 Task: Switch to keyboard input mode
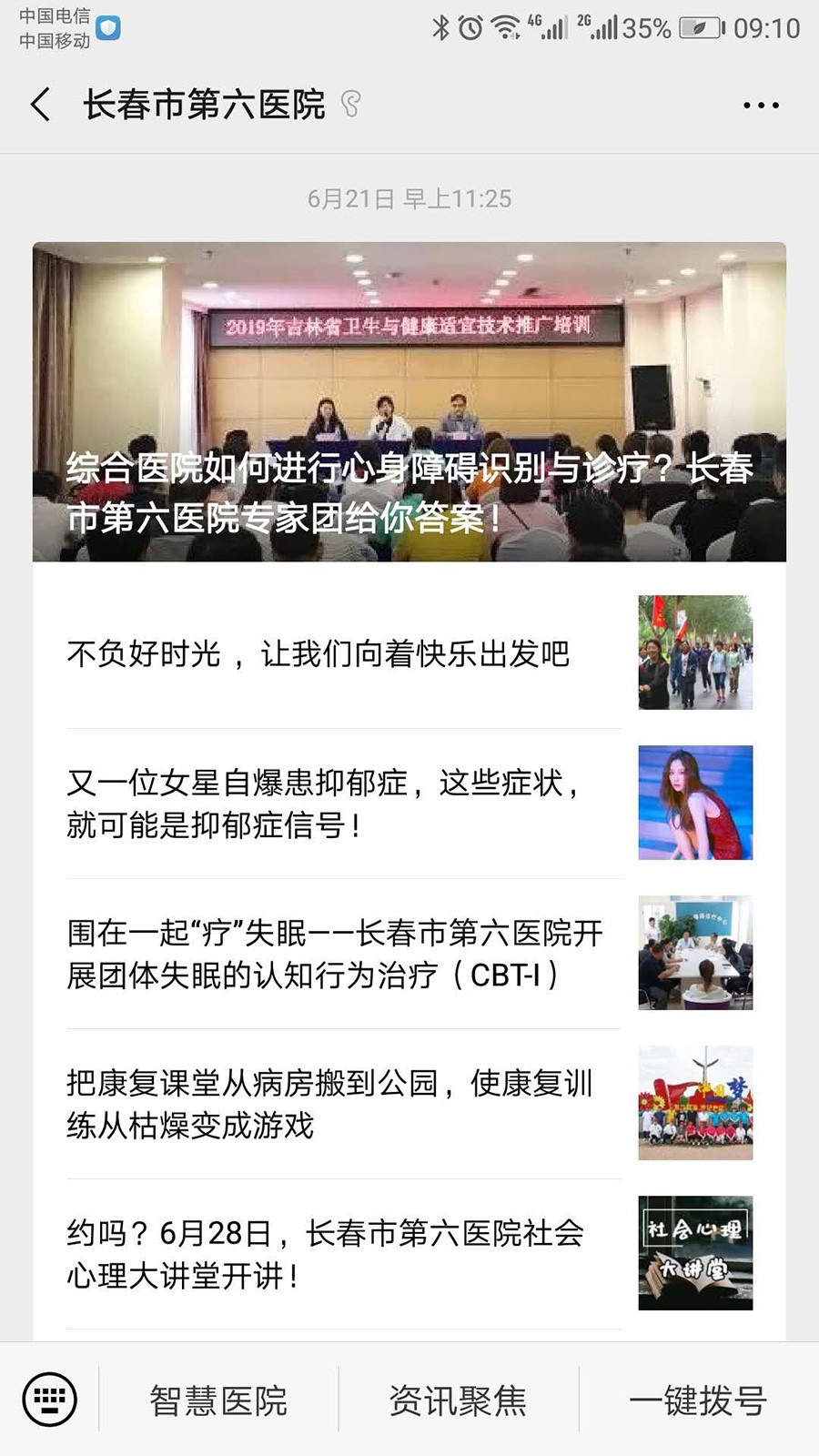pyautogui.click(x=49, y=1400)
